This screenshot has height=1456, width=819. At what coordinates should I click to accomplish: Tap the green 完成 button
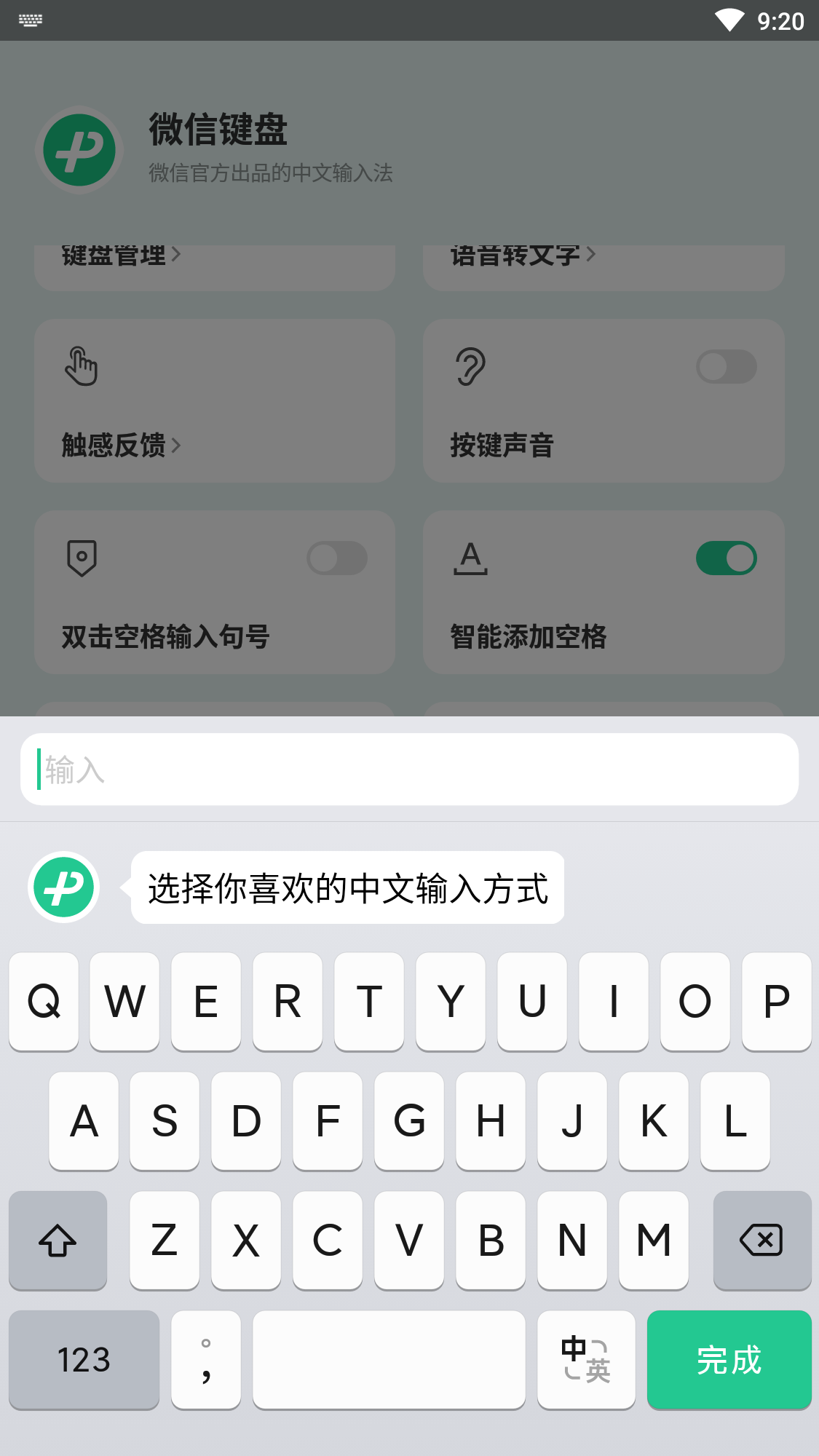click(x=729, y=1359)
